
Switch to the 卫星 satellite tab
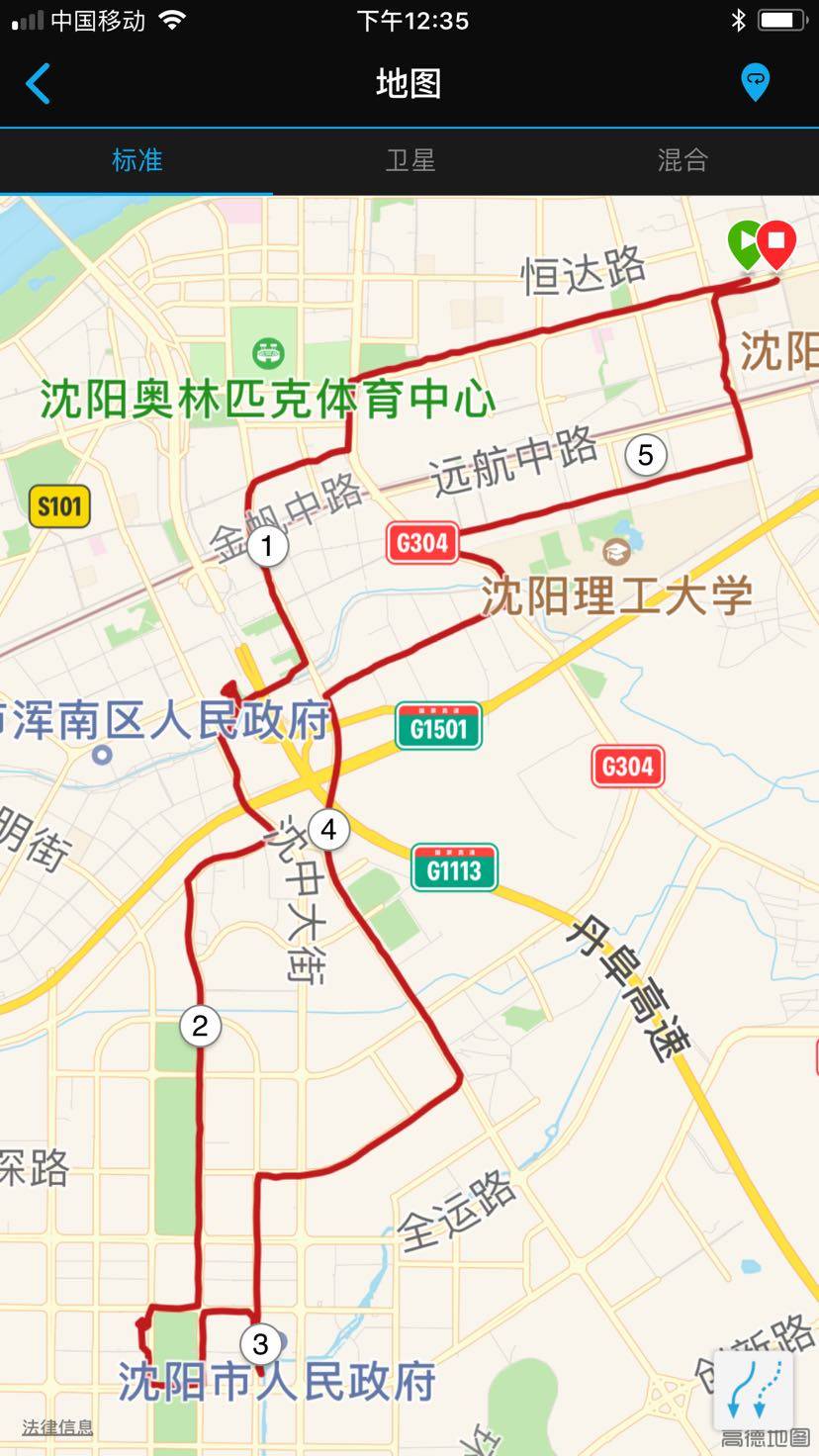coord(409,160)
